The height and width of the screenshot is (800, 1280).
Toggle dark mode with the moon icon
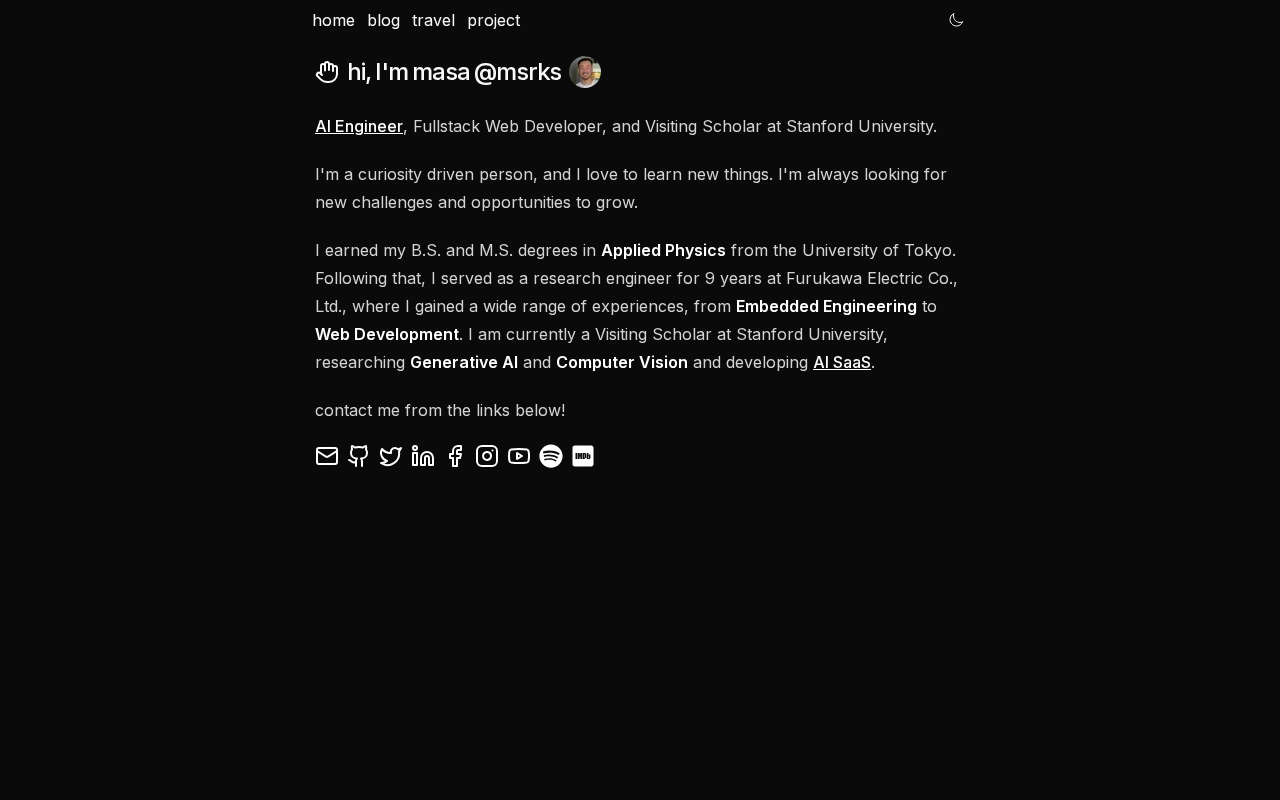956,20
